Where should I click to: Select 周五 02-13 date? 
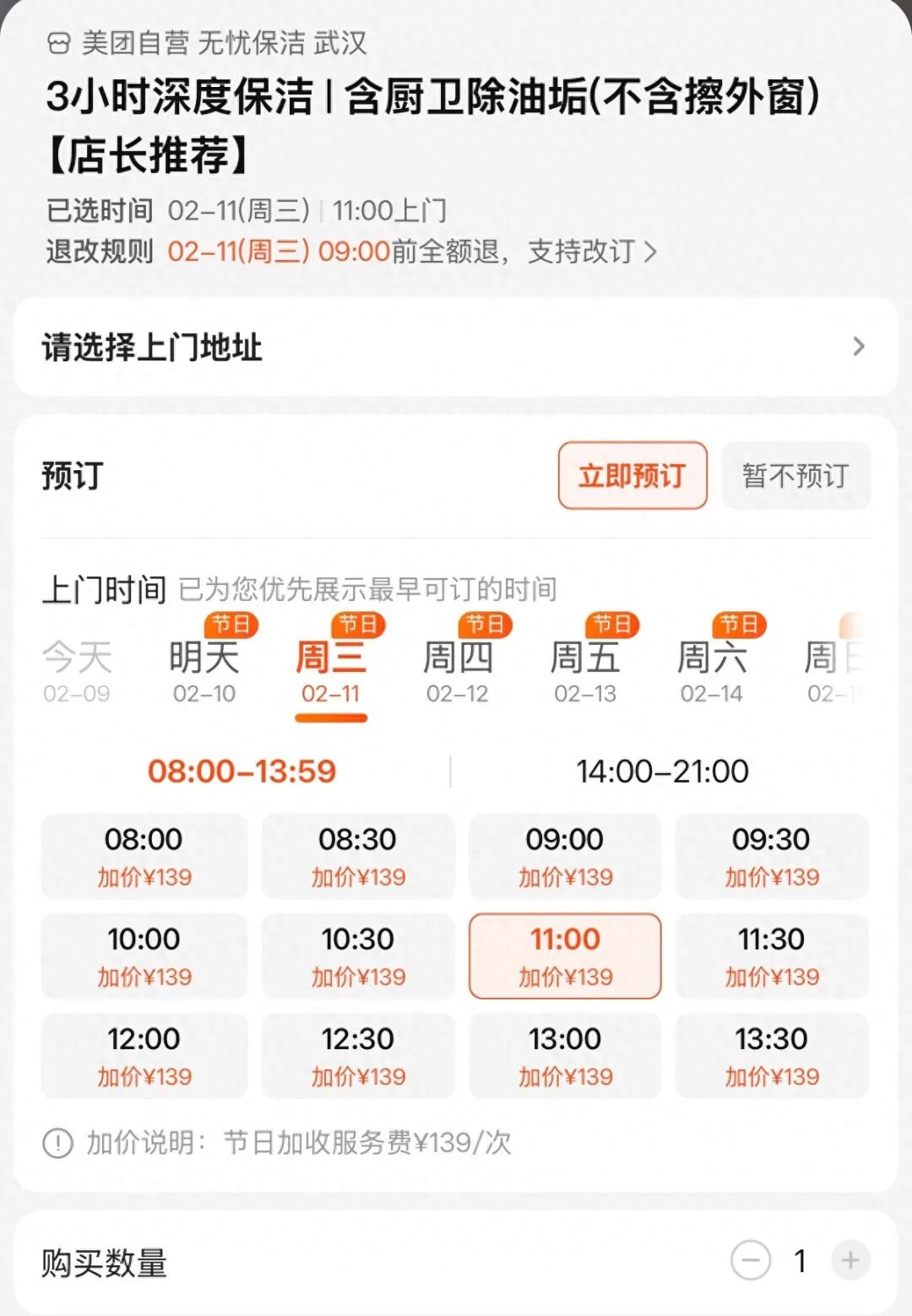click(x=584, y=671)
